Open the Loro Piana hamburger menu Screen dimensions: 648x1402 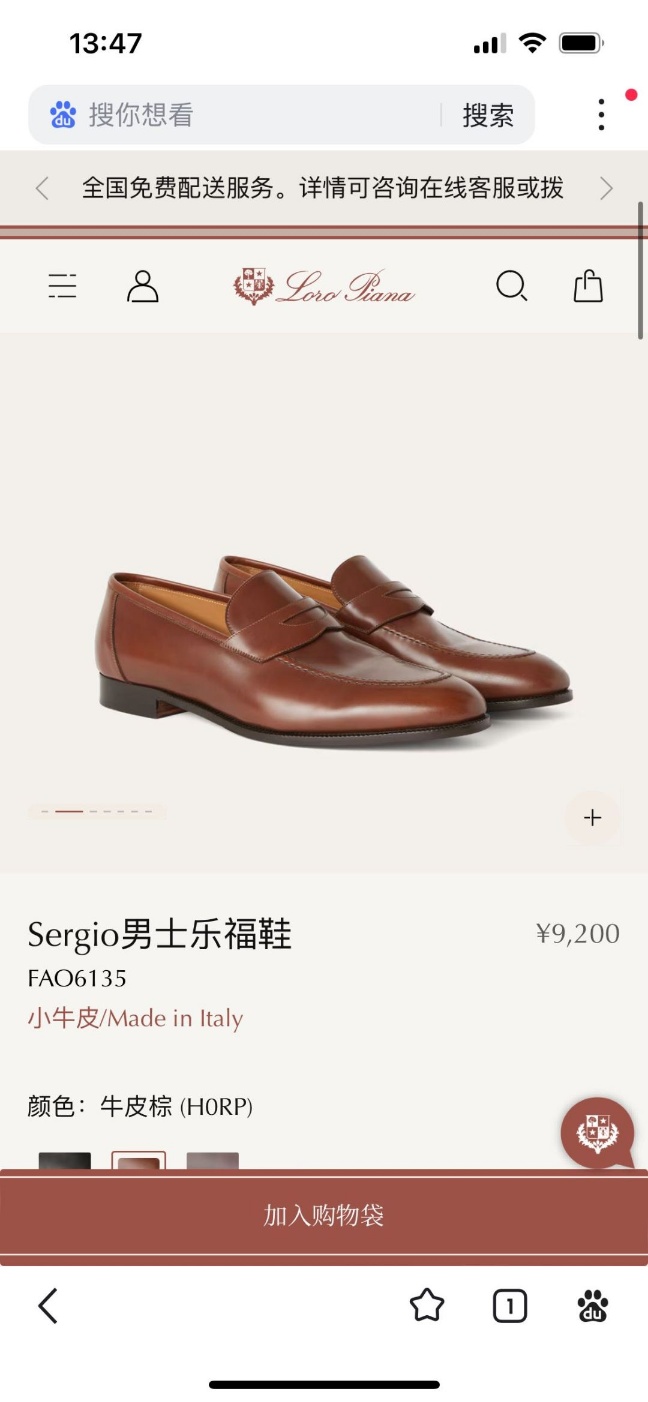coord(62,287)
